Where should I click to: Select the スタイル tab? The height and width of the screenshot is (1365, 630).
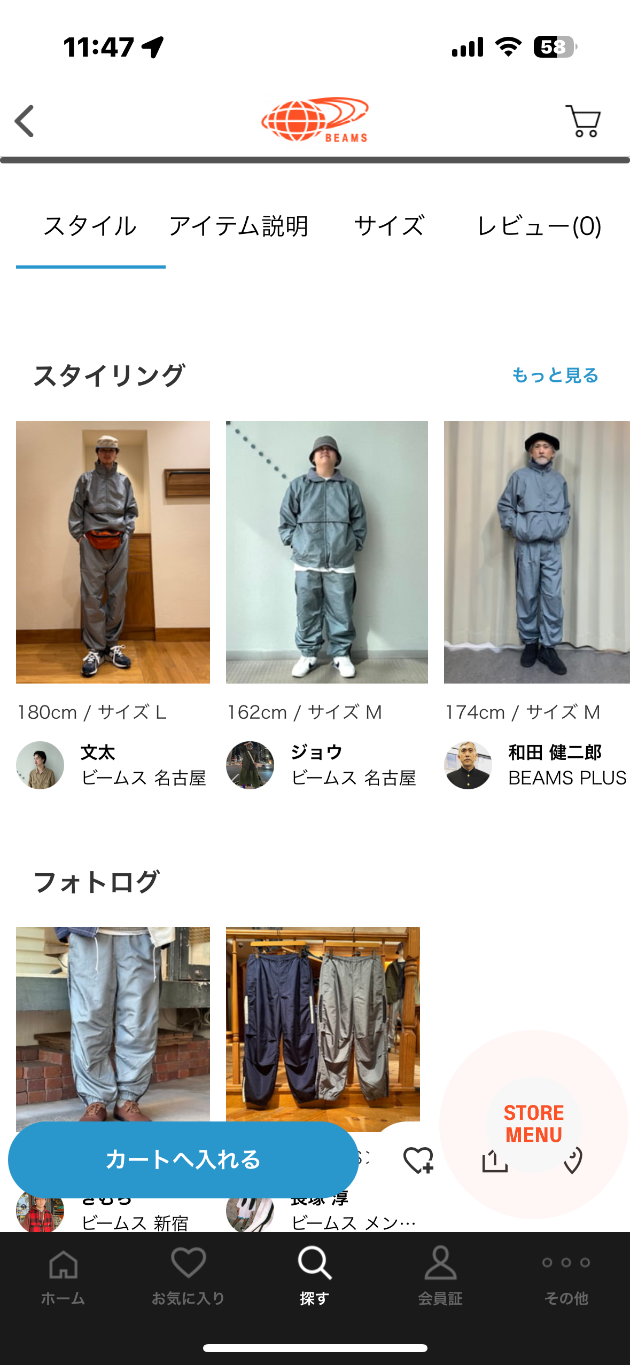90,226
